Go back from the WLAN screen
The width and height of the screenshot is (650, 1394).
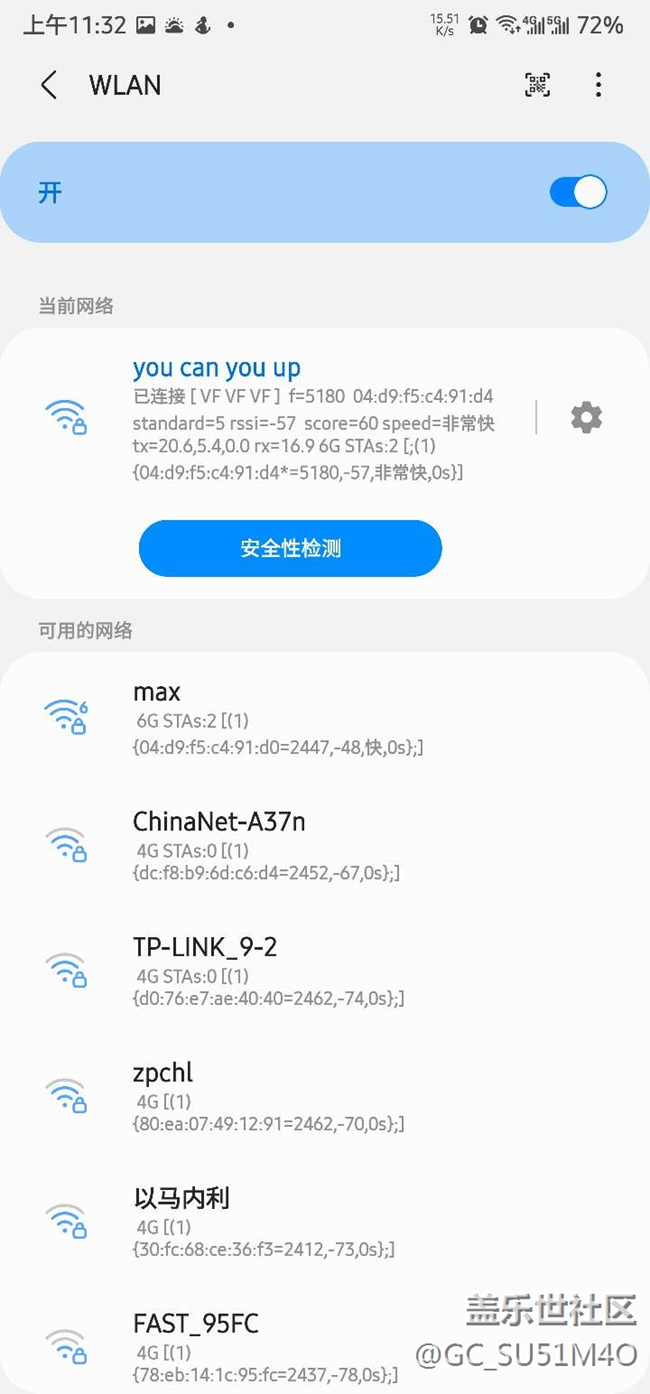pos(48,85)
